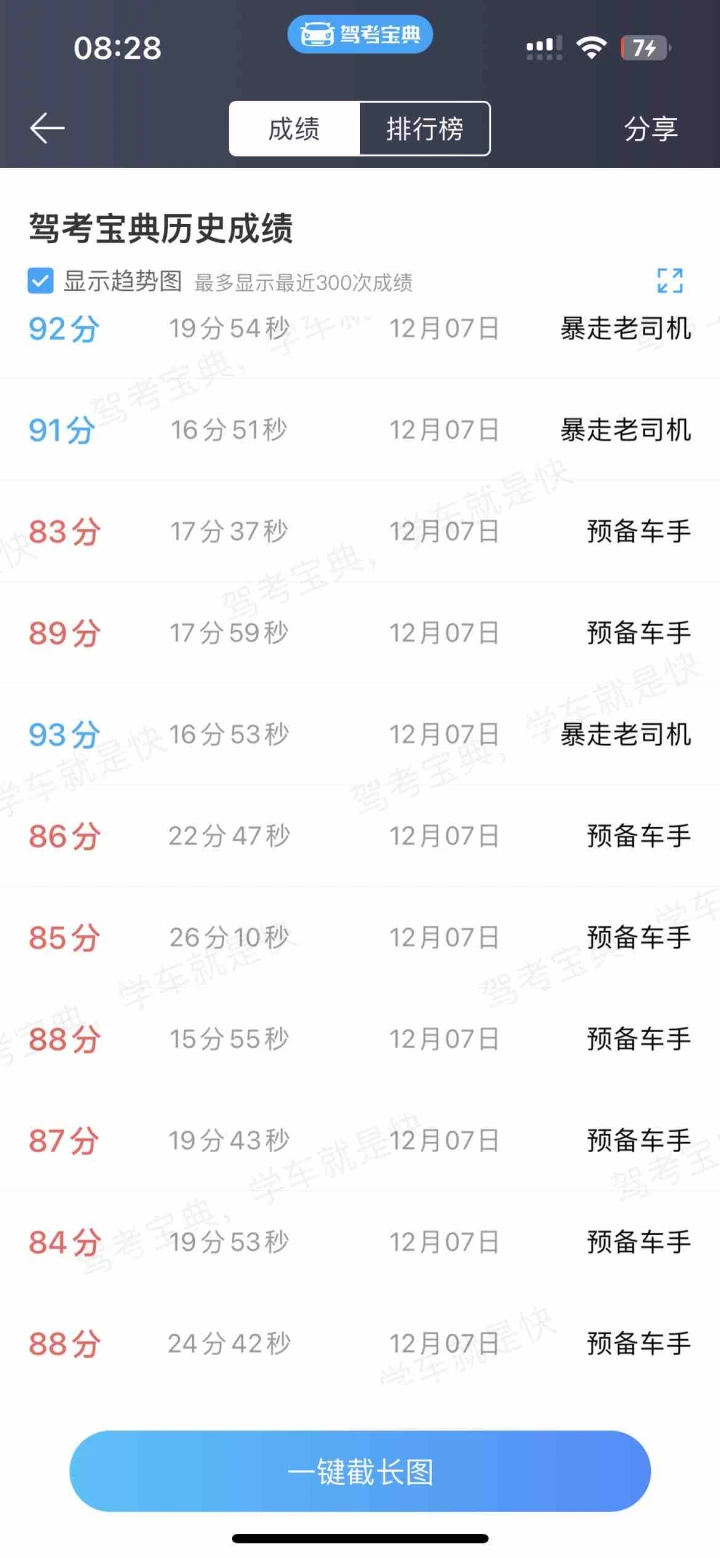Open the 91分 score record
720x1558 pixels.
click(x=360, y=430)
